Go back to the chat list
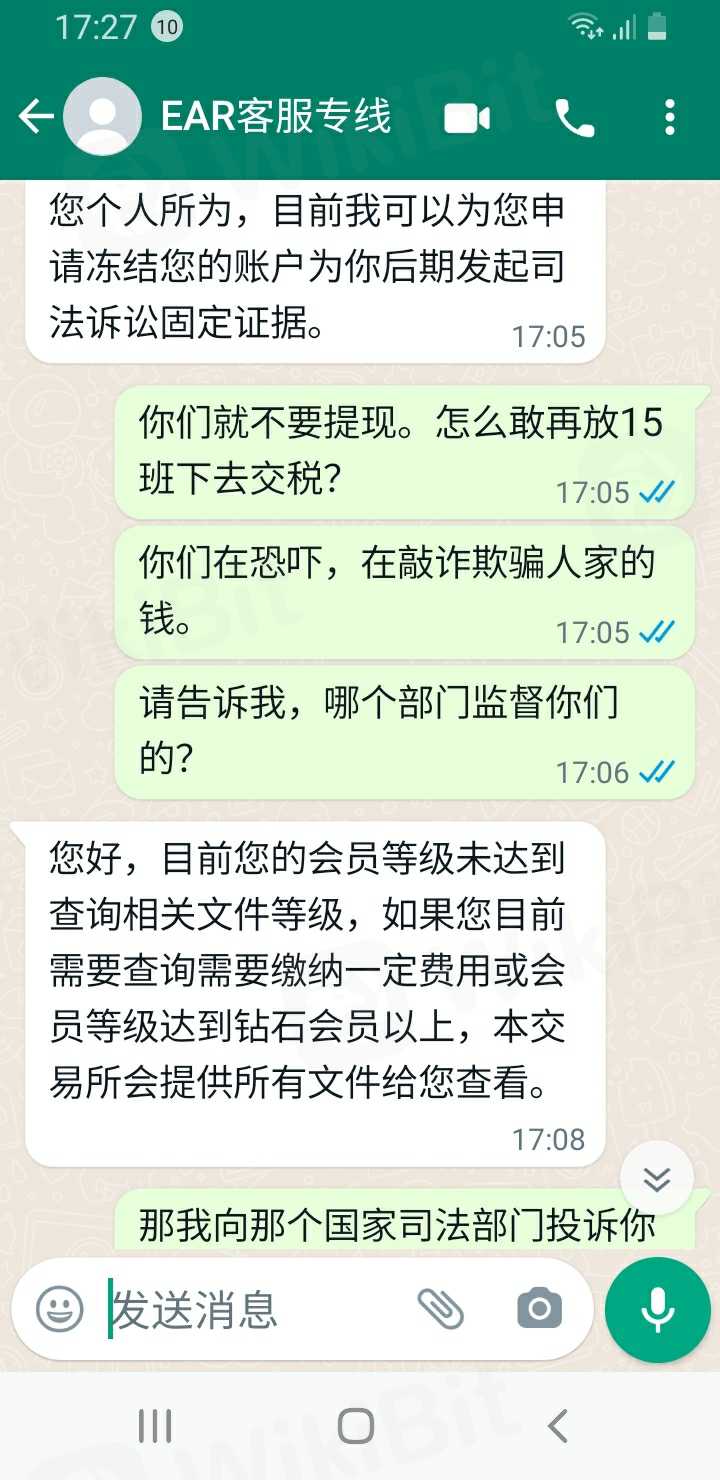This screenshot has width=720, height=1480. coord(36,118)
